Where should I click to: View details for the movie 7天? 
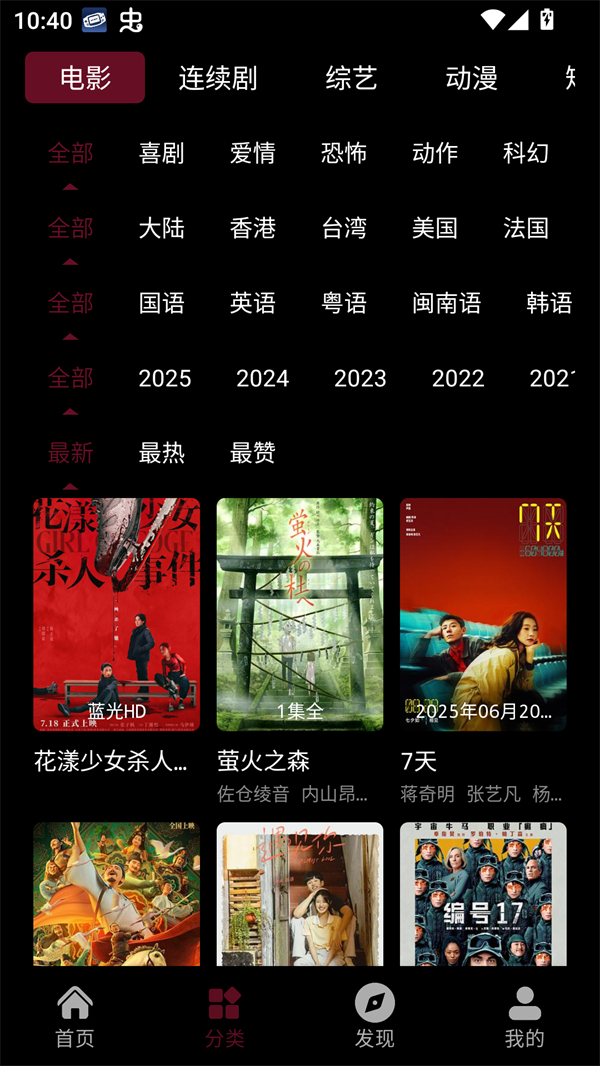483,614
